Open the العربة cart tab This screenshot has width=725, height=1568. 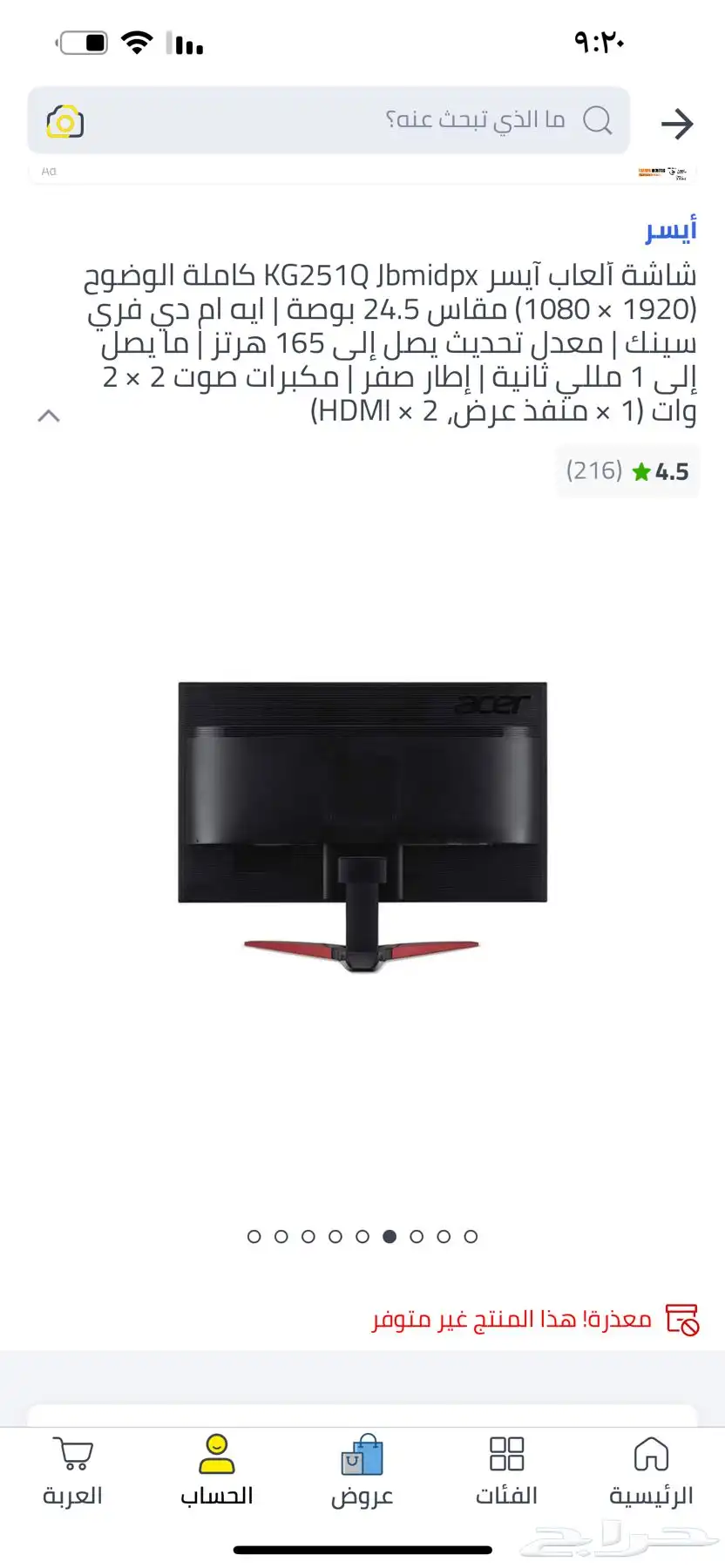tap(72, 1470)
